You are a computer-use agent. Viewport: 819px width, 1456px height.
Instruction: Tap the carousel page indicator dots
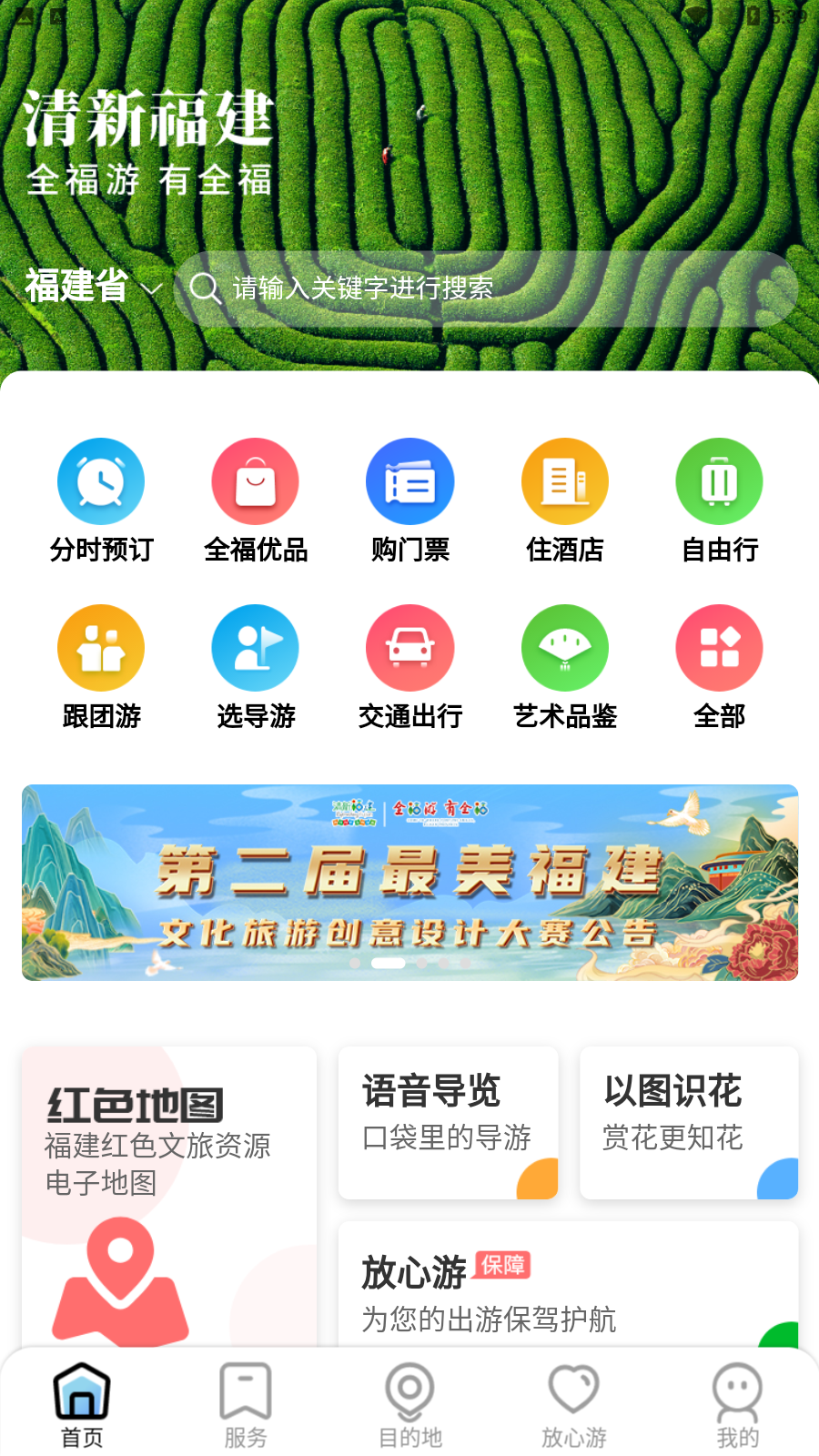coord(409,965)
